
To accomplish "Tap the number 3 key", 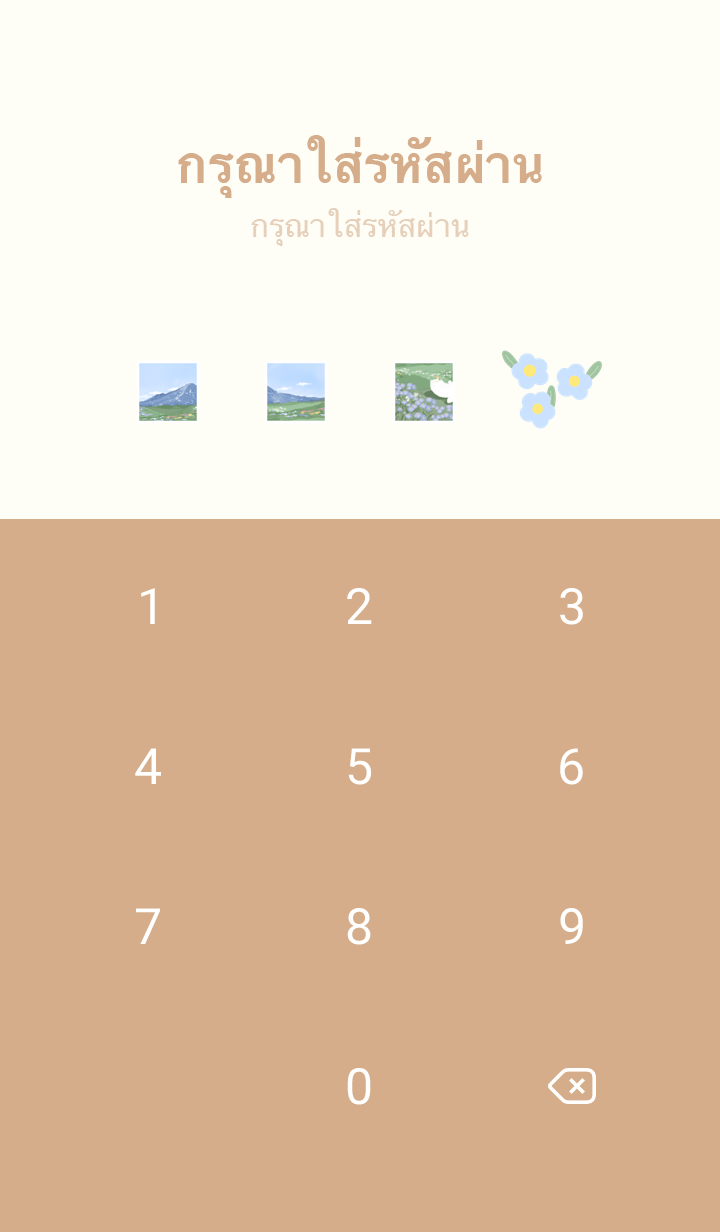I will click(571, 607).
